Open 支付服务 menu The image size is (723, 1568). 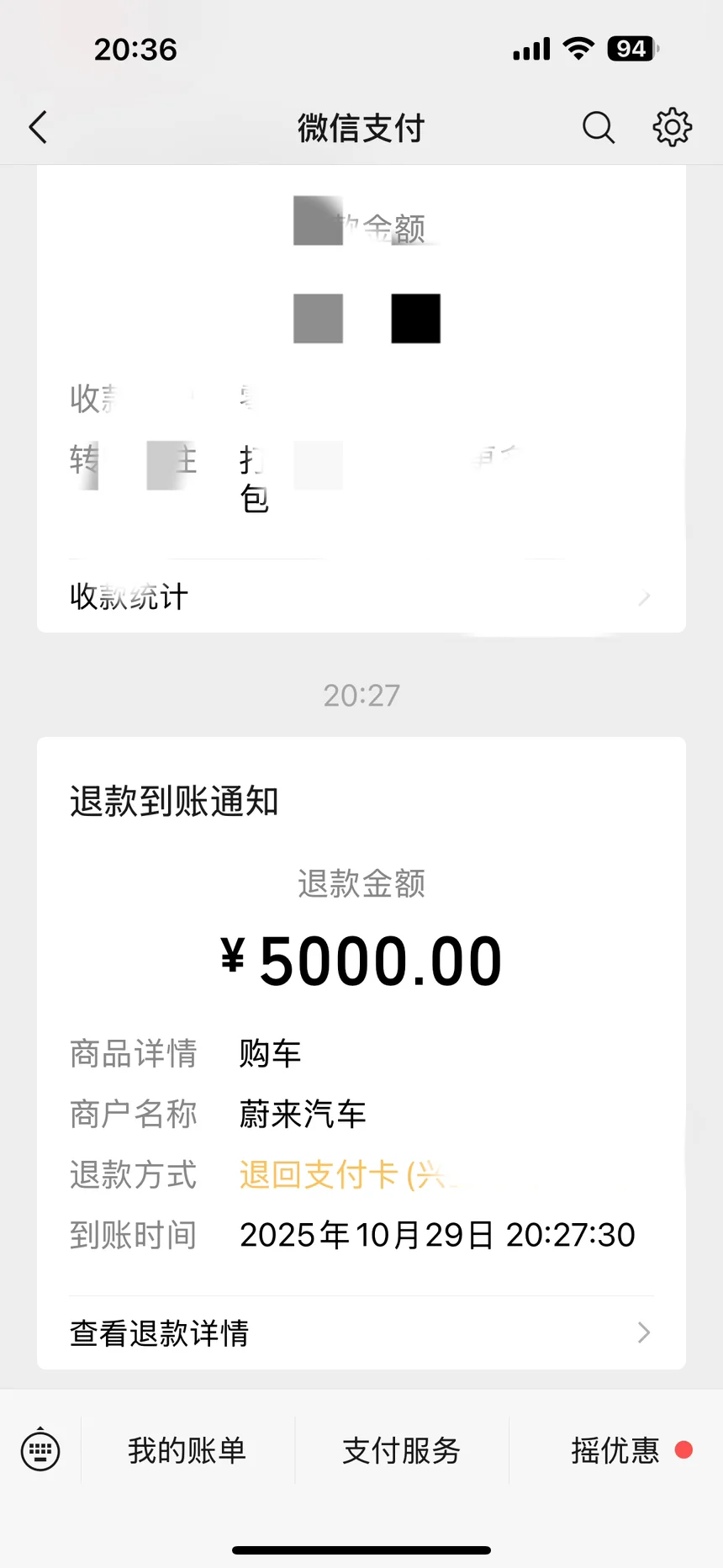click(x=402, y=1450)
